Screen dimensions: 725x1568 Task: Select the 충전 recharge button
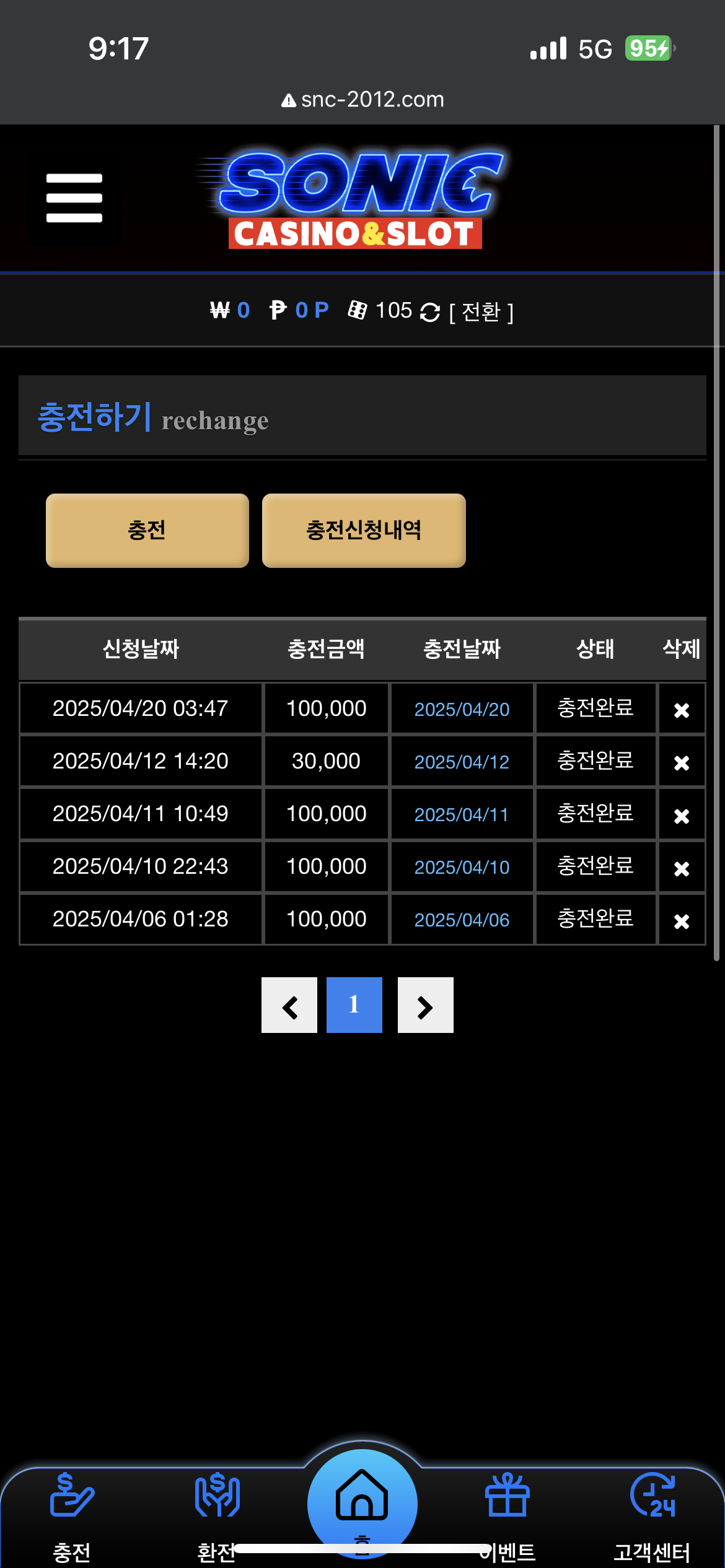click(147, 531)
